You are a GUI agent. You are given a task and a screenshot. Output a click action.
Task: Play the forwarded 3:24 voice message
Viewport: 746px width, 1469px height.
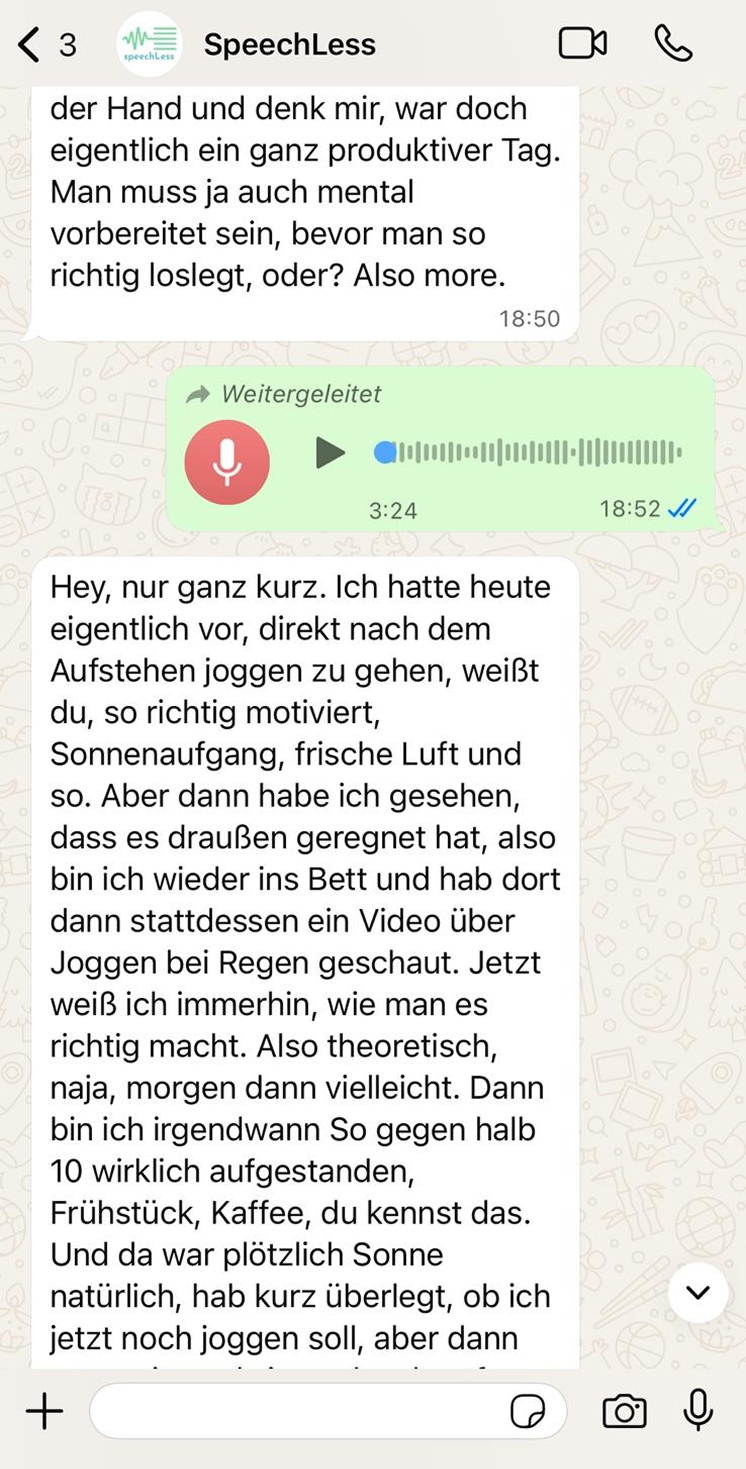coord(330,453)
